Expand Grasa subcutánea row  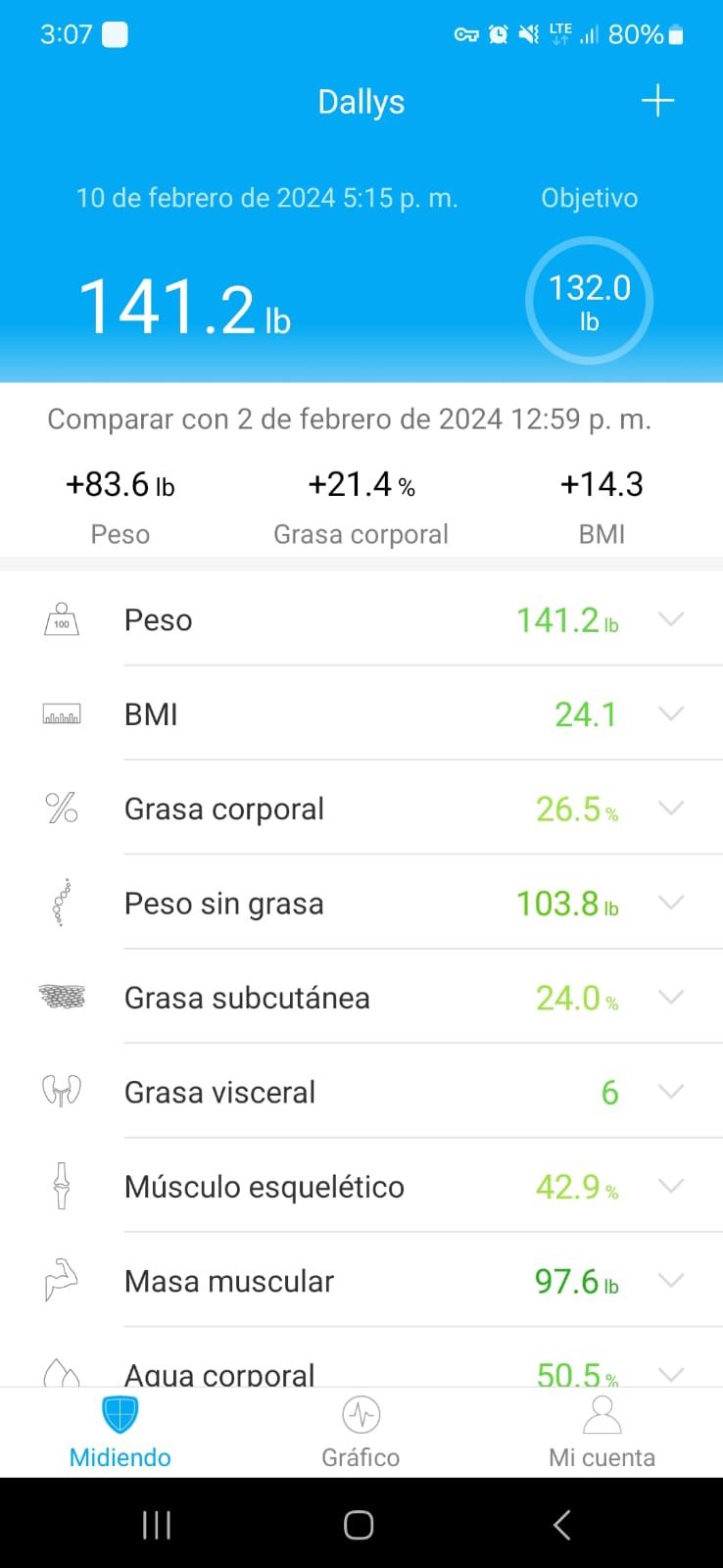[x=361, y=997]
